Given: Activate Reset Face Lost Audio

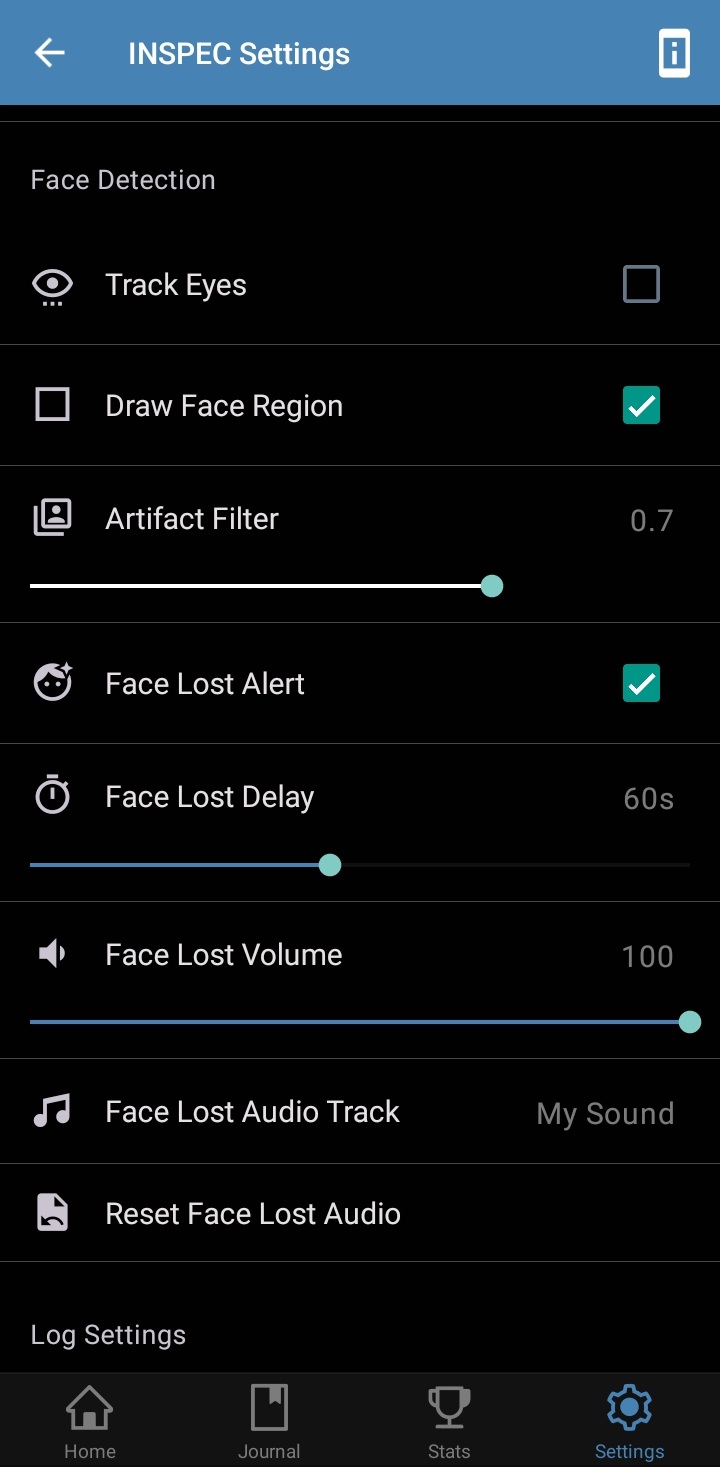Looking at the screenshot, I should tap(253, 1212).
